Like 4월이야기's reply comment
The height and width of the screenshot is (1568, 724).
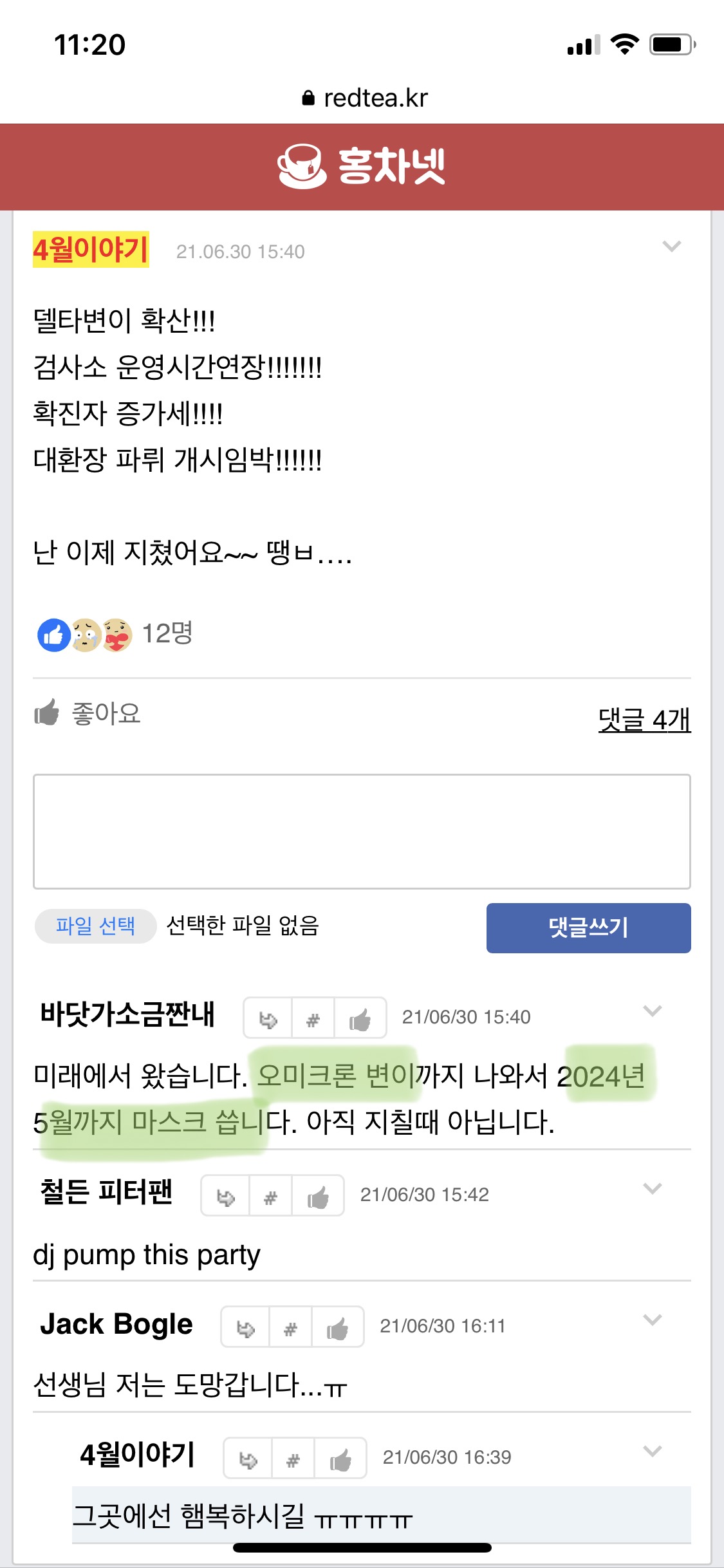(340, 1459)
